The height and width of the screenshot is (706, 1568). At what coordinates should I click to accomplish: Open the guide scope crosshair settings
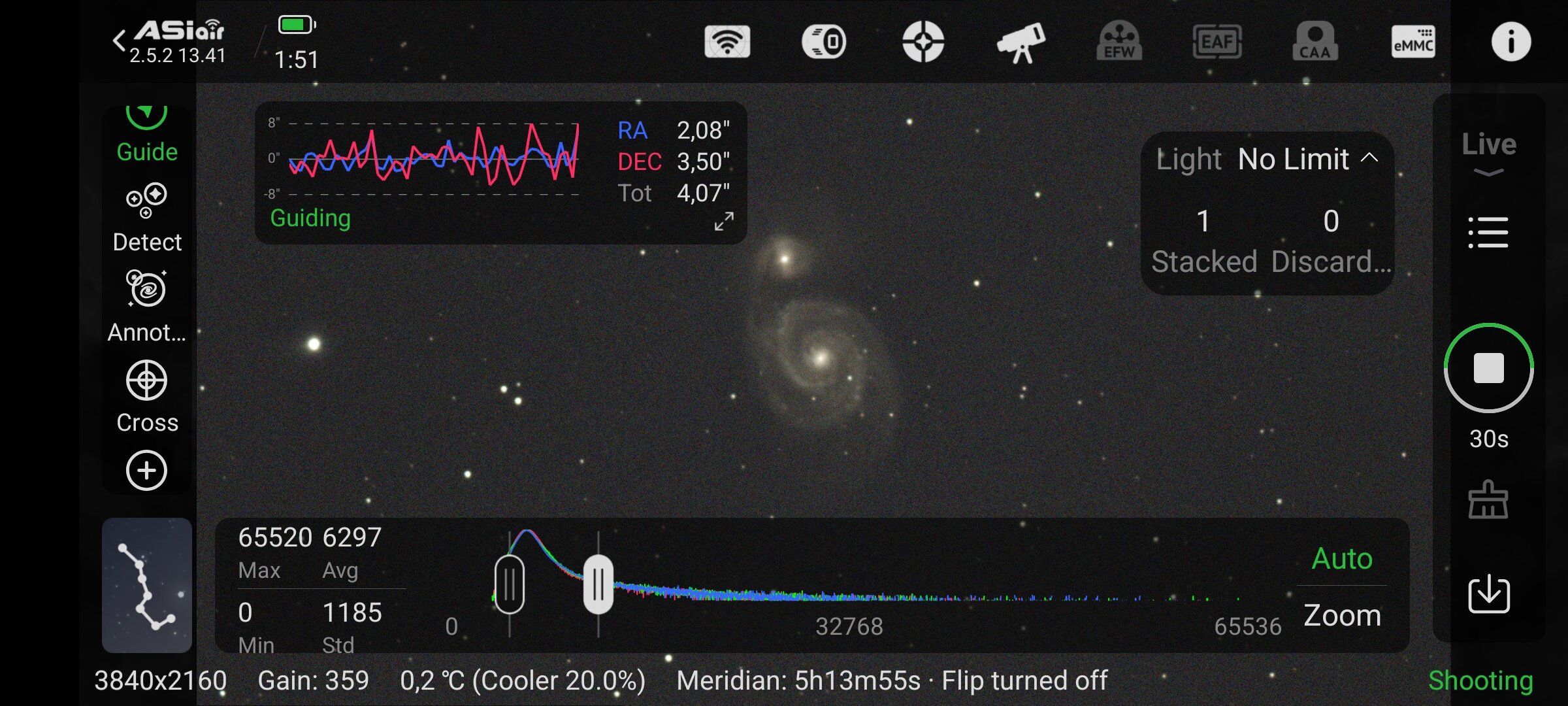click(923, 42)
